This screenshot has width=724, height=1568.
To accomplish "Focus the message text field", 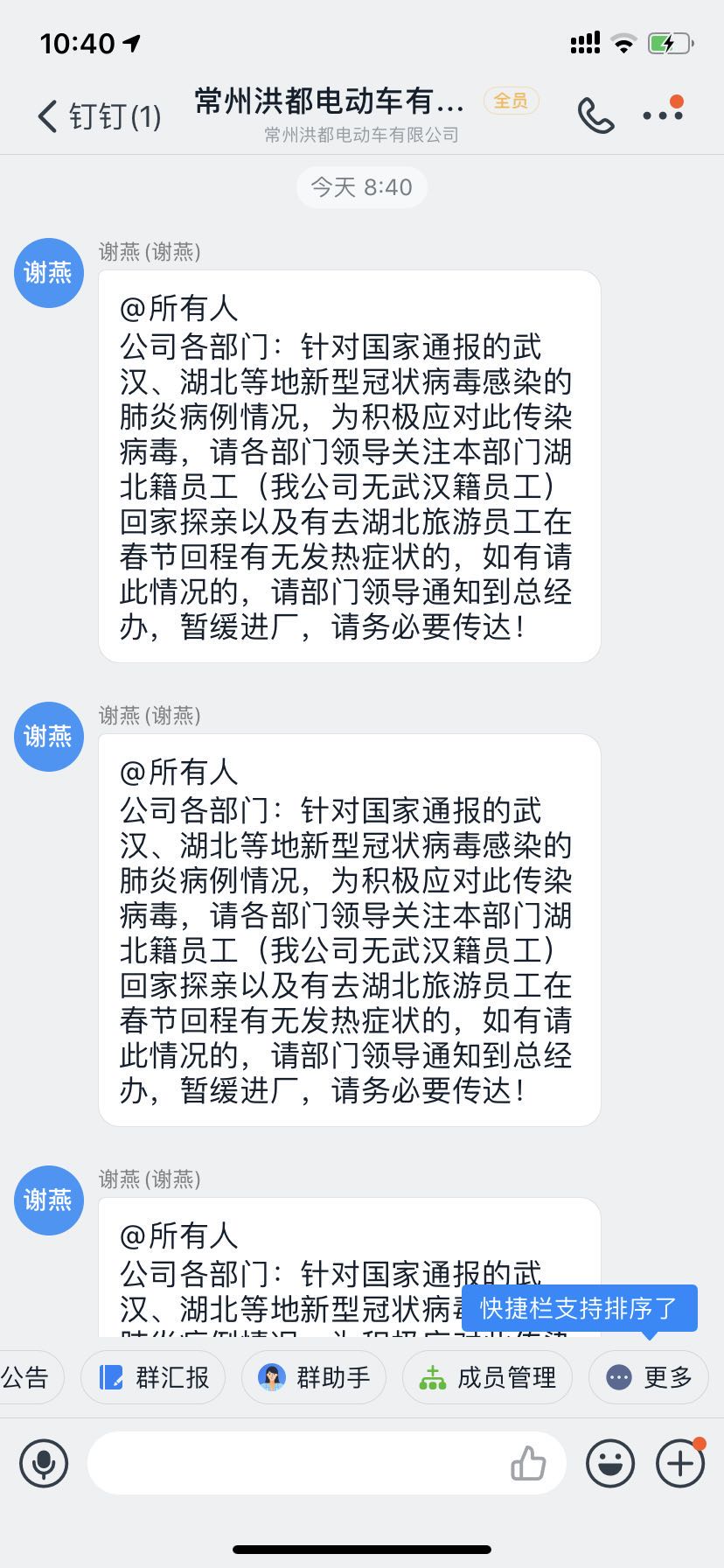I will 297,1463.
